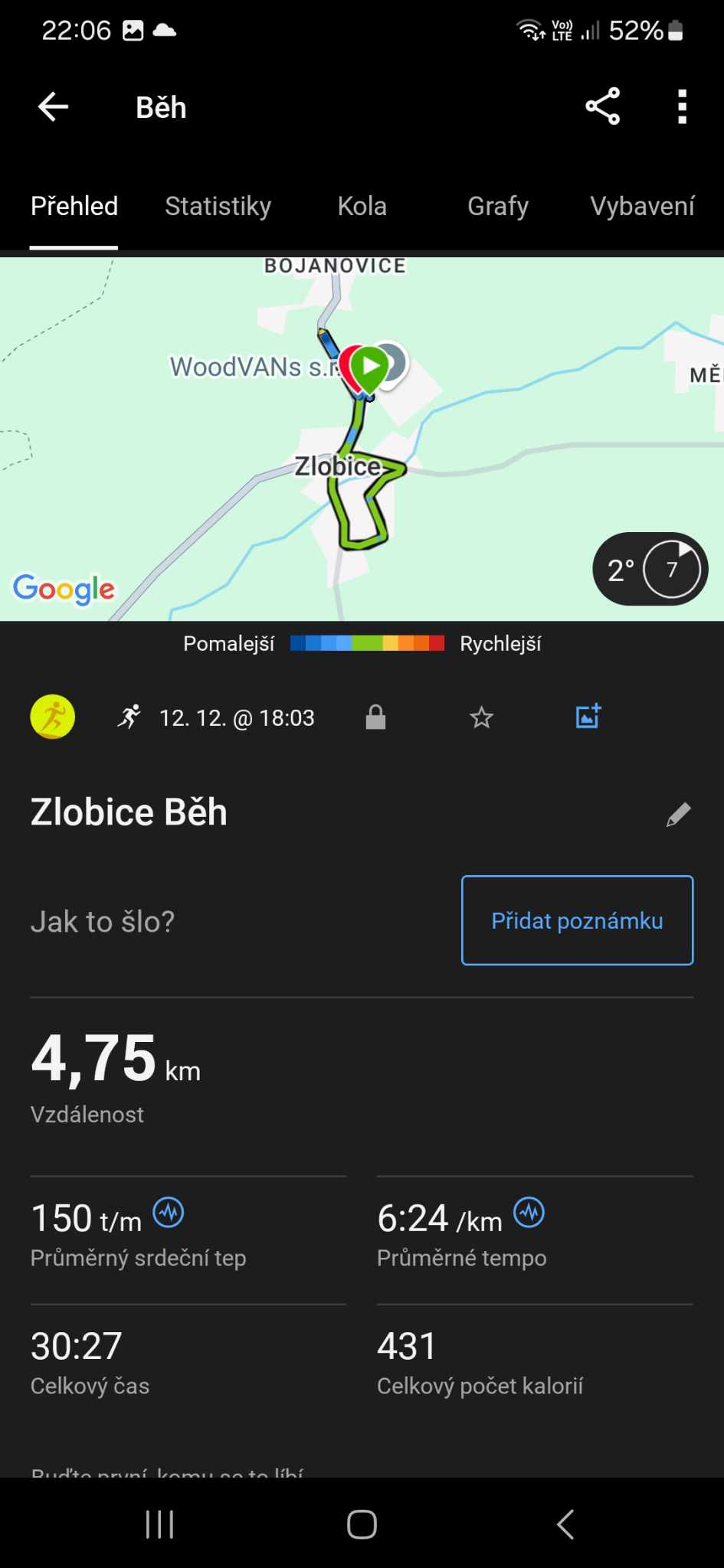This screenshot has height=1568, width=724.
Task: Open average pace insights icon
Action: point(529,1213)
